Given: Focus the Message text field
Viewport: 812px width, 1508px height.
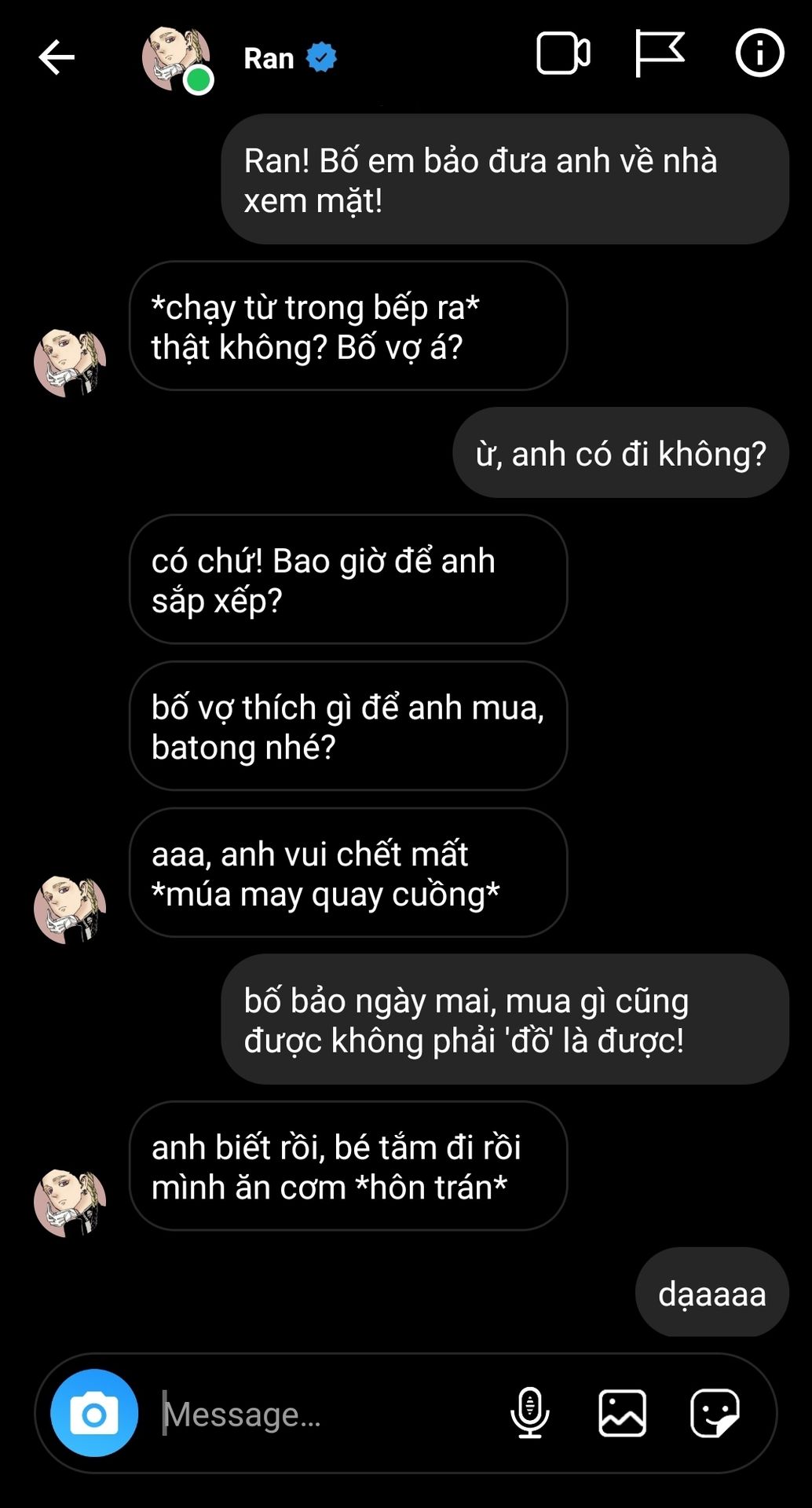Looking at the screenshot, I should [x=314, y=1414].
